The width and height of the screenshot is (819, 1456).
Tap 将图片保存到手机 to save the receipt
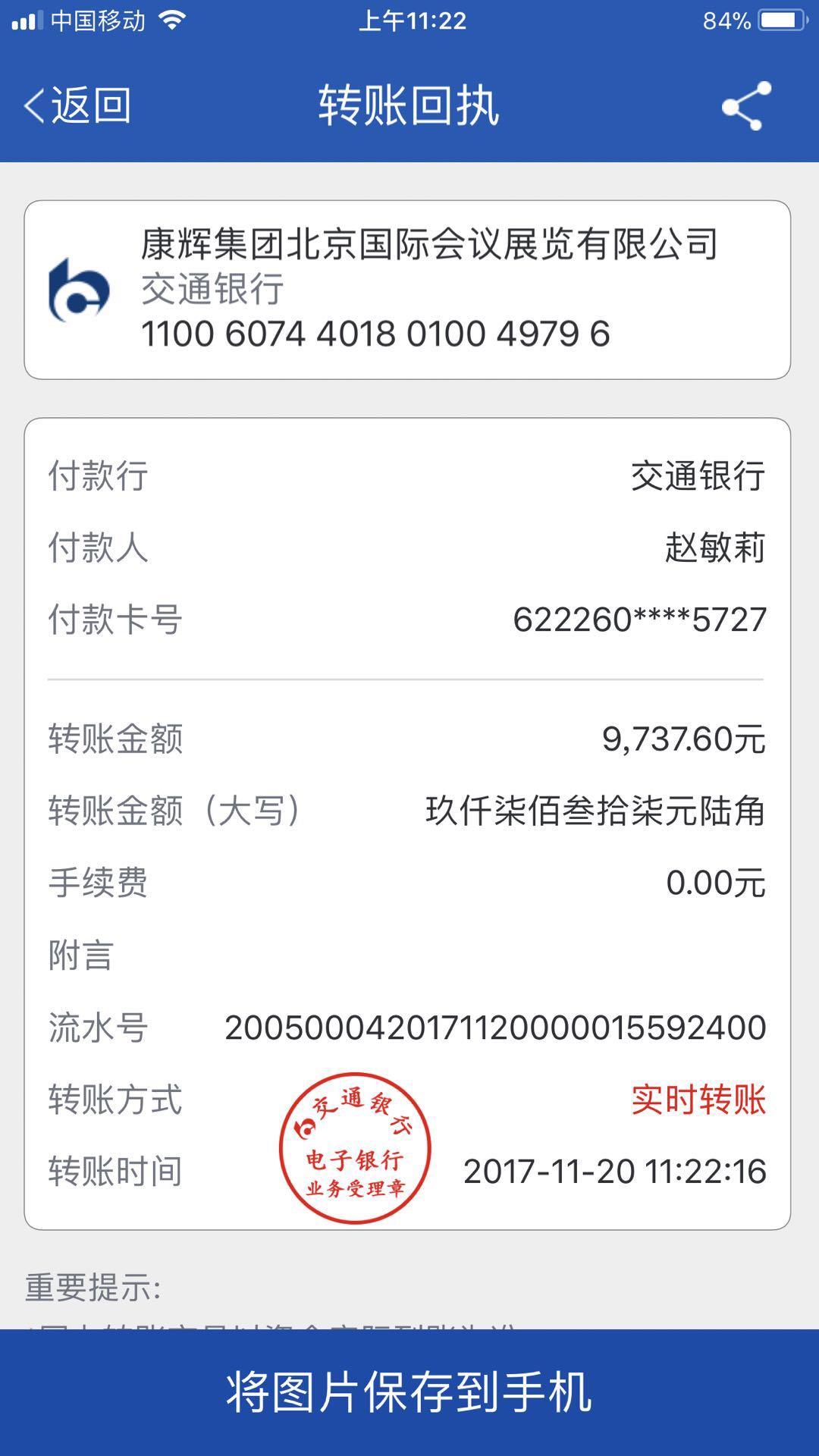click(x=409, y=1392)
